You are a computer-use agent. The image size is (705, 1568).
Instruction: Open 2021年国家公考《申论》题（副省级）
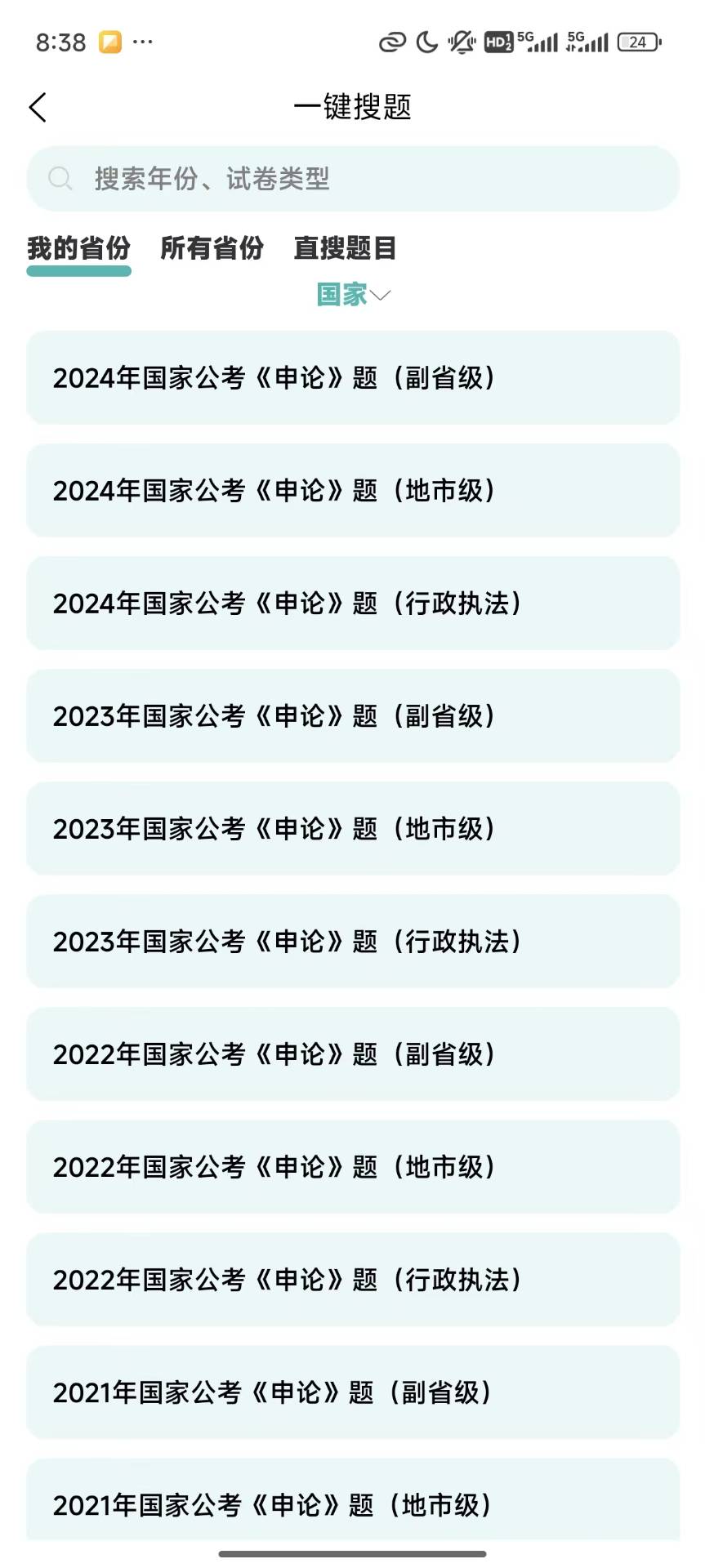352,1393
